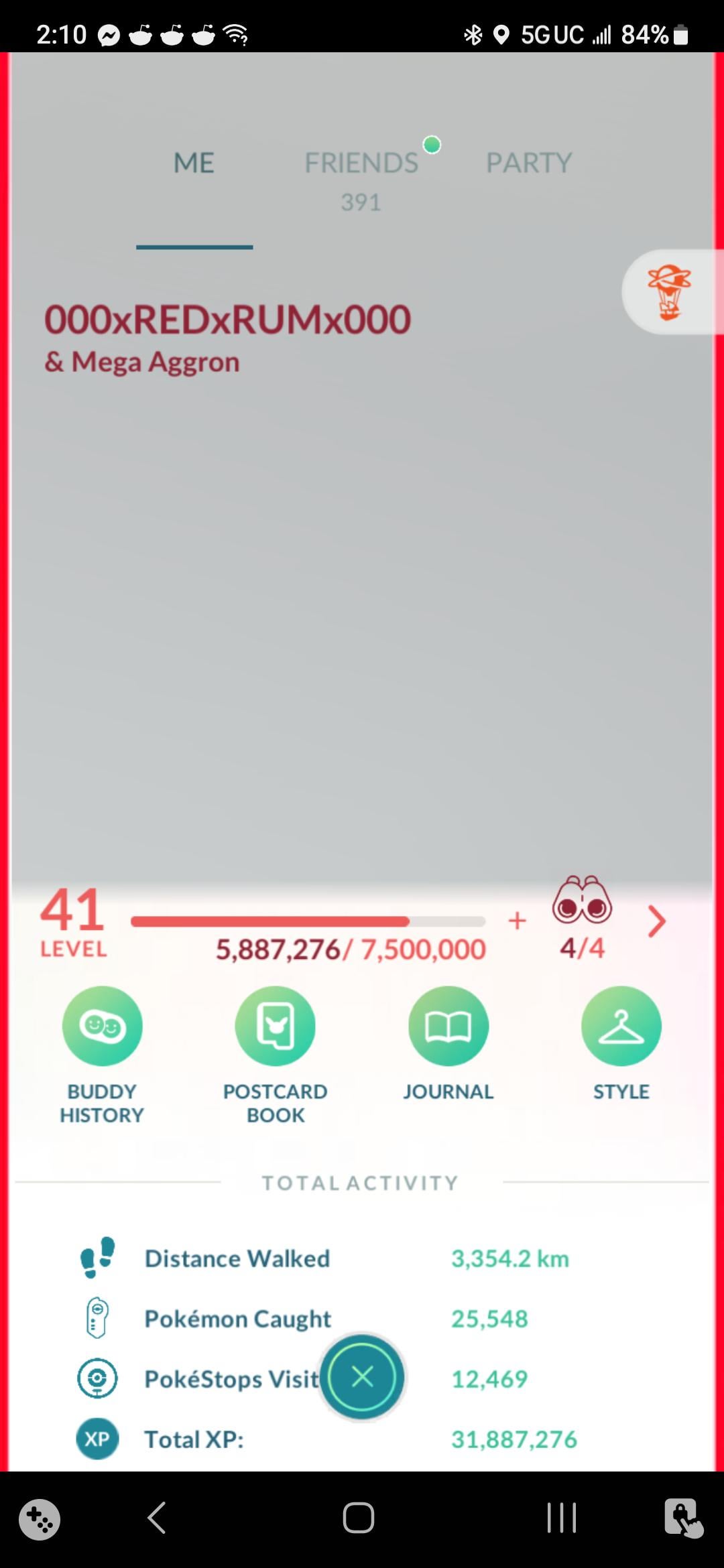
Task: Close the trainer profile with the X button
Action: 362,1377
